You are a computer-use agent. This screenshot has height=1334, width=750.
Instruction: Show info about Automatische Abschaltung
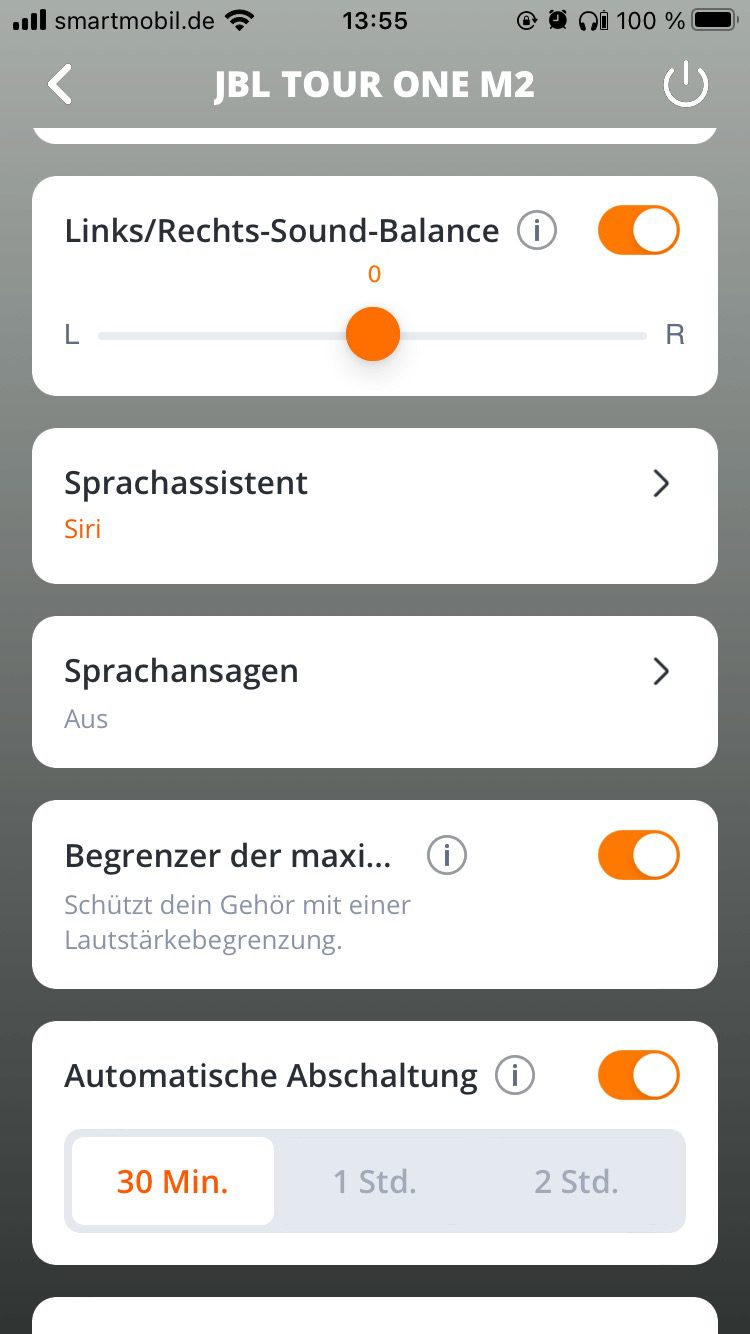point(515,1076)
